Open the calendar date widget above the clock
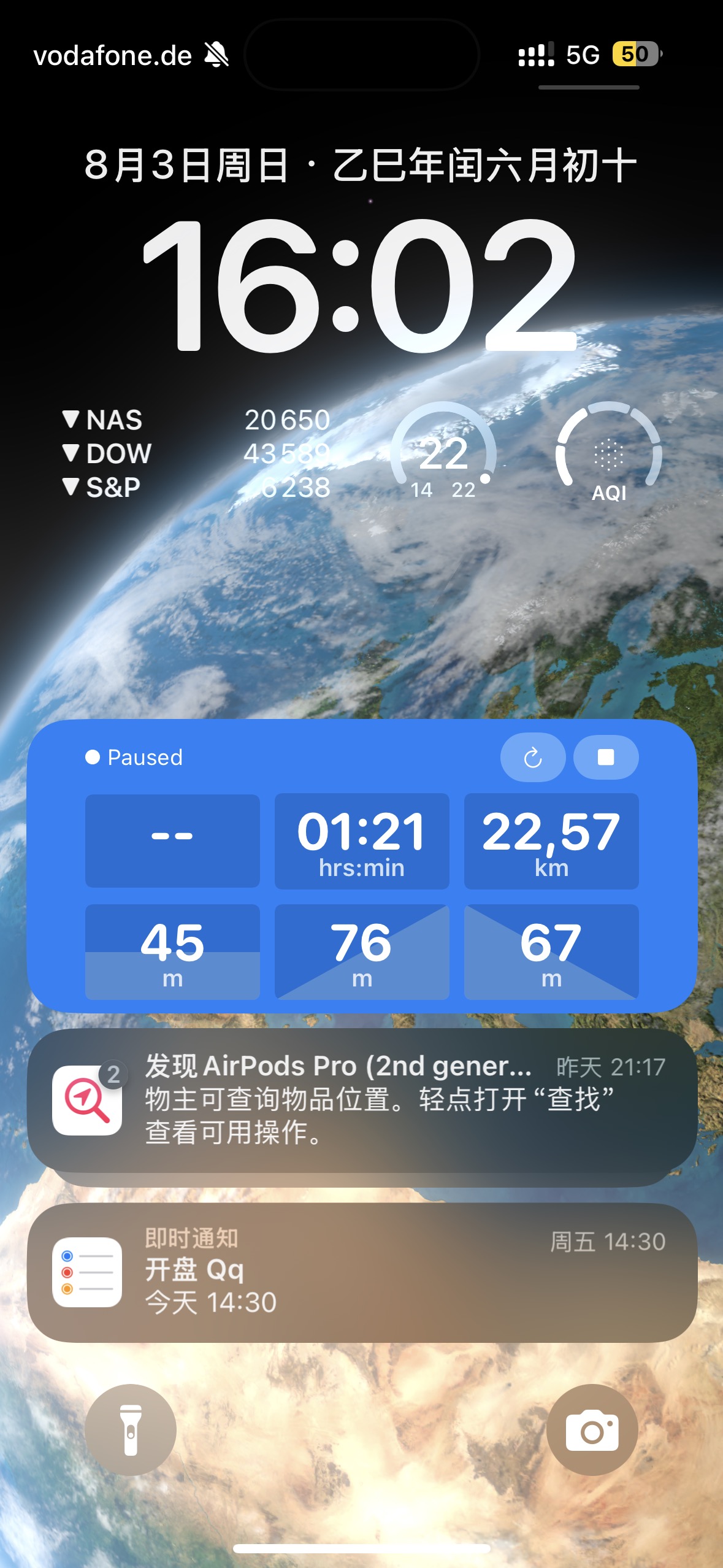 361,166
